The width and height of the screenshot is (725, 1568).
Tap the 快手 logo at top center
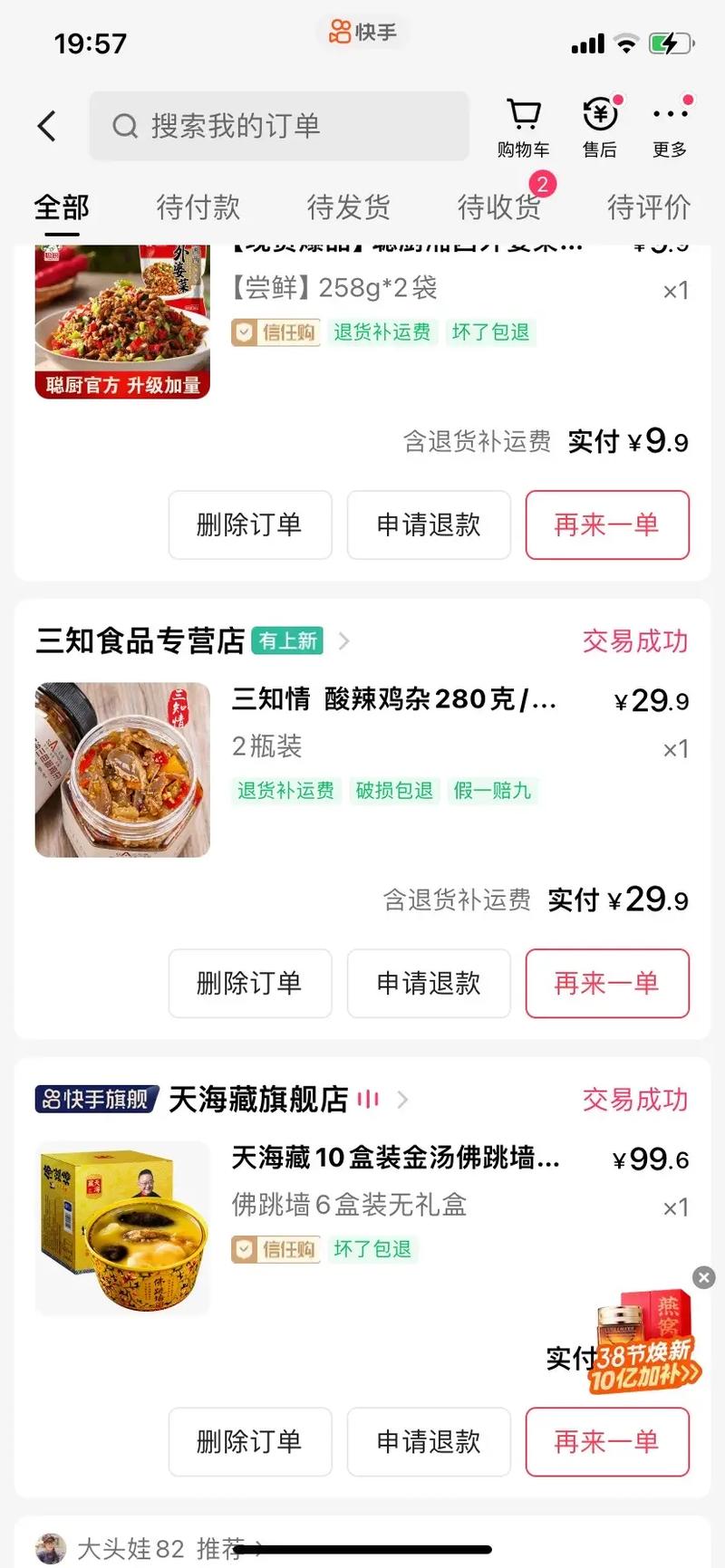tap(362, 32)
